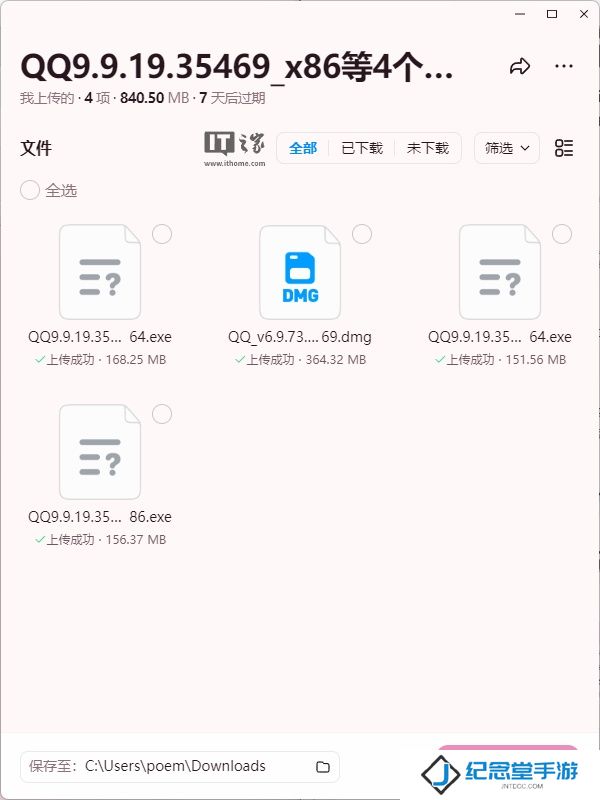The height and width of the screenshot is (800, 600).
Task: Minimize the window
Action: point(521,14)
